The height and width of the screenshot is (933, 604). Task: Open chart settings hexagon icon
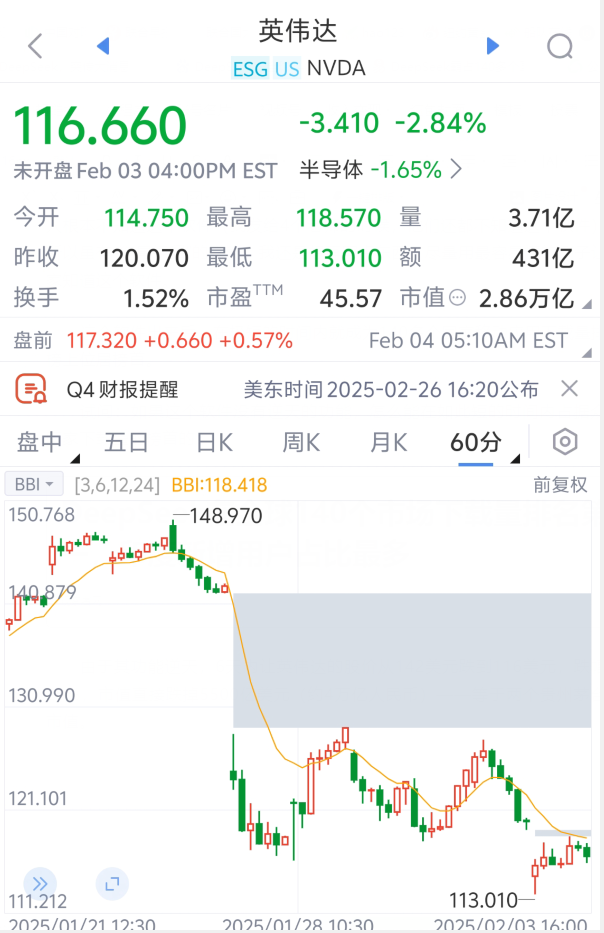click(565, 442)
